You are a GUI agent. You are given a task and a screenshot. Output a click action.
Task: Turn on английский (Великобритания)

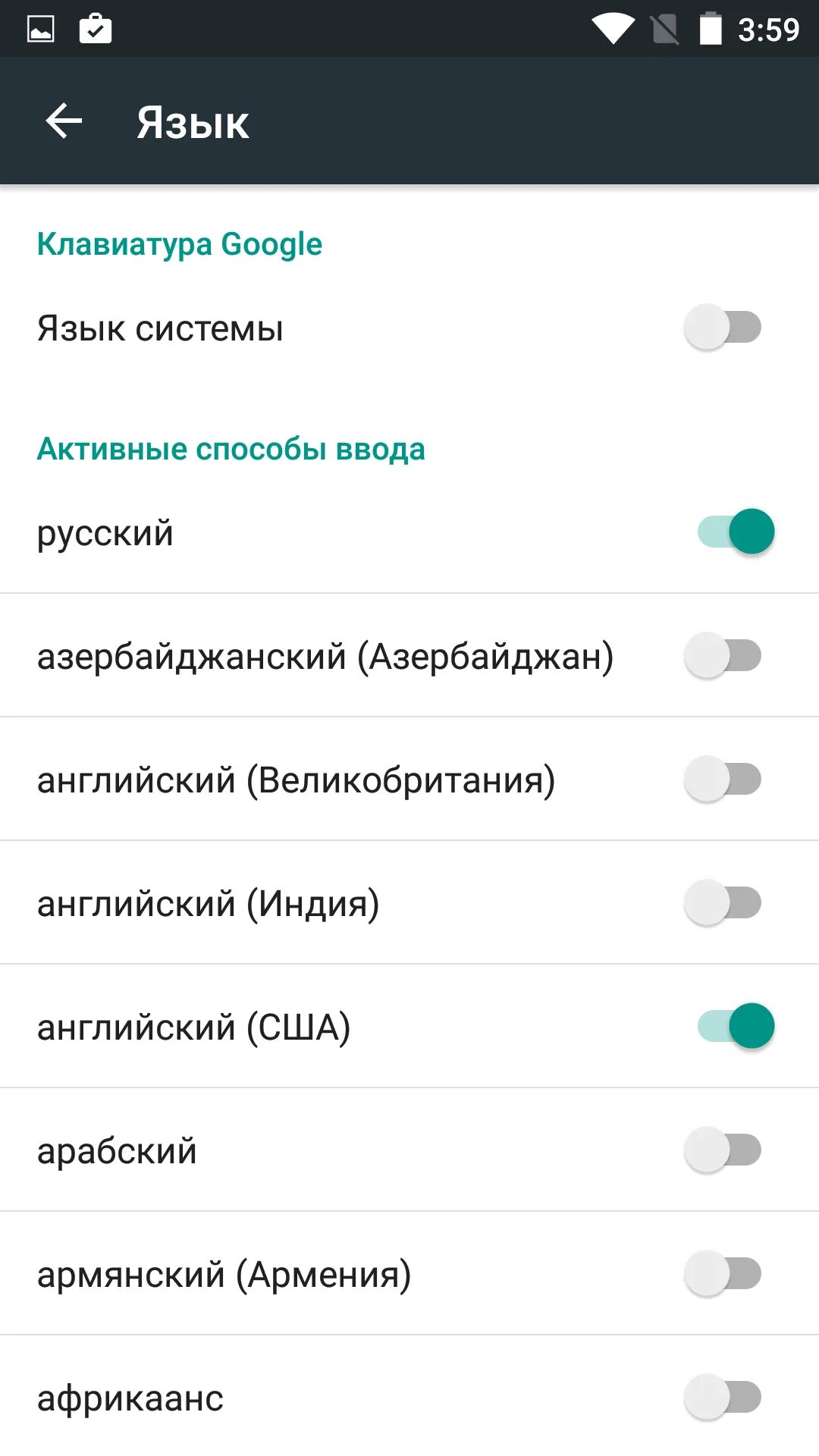(x=723, y=780)
